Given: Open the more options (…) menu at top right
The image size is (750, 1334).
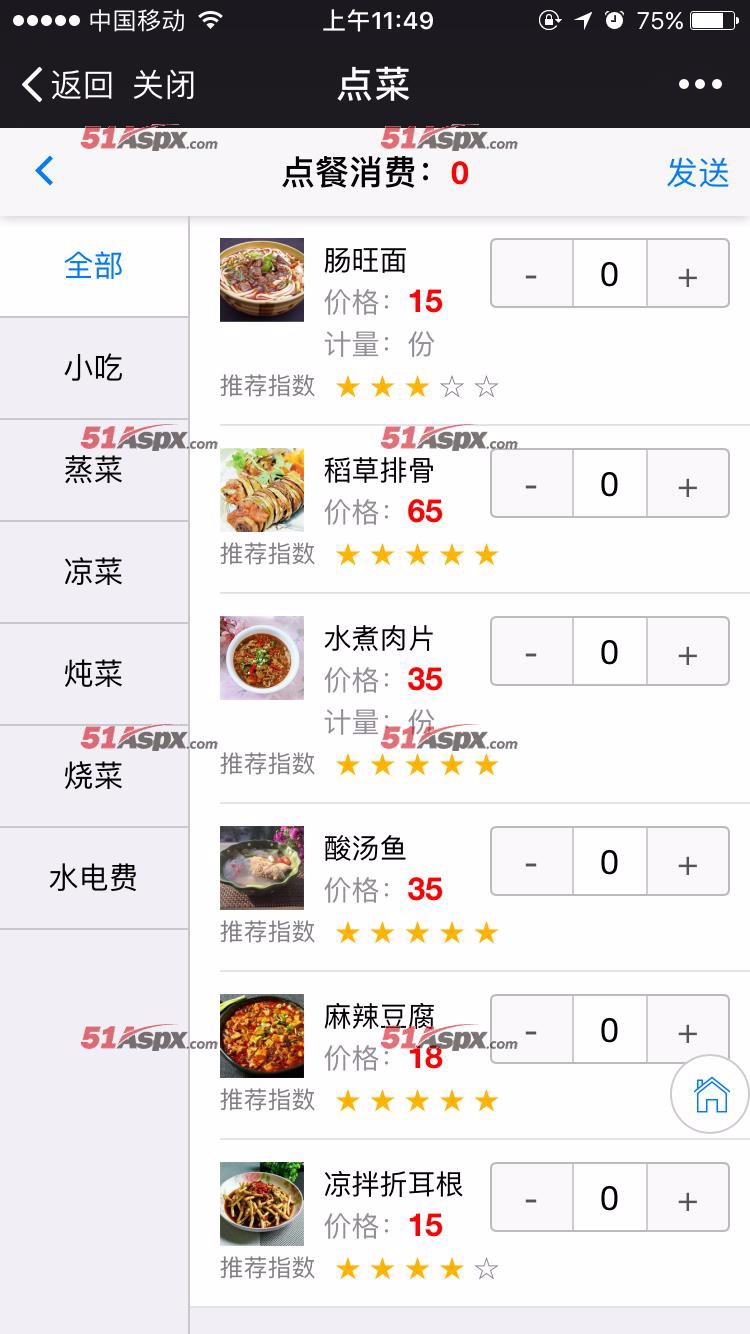Looking at the screenshot, I should (702, 84).
